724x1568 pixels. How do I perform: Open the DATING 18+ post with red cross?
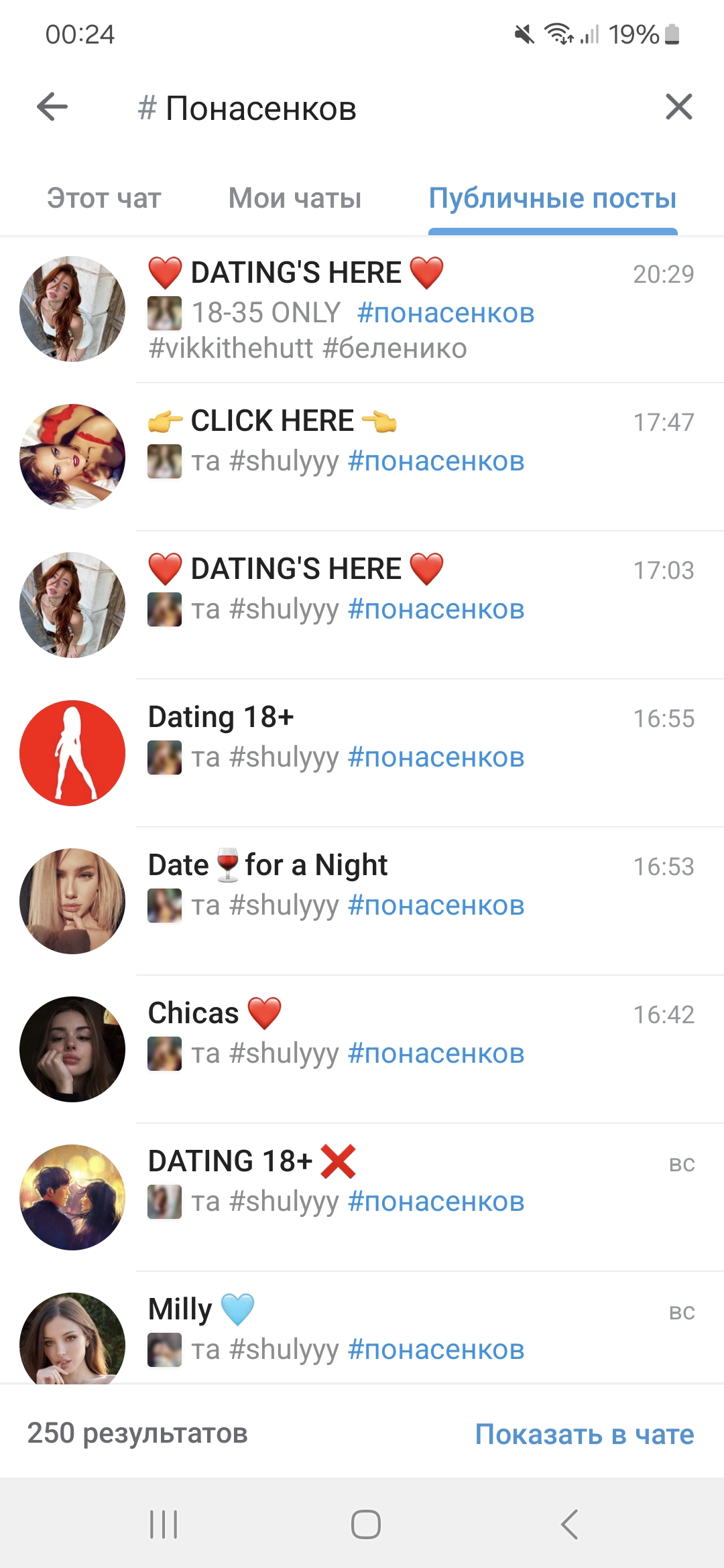tap(362, 1197)
